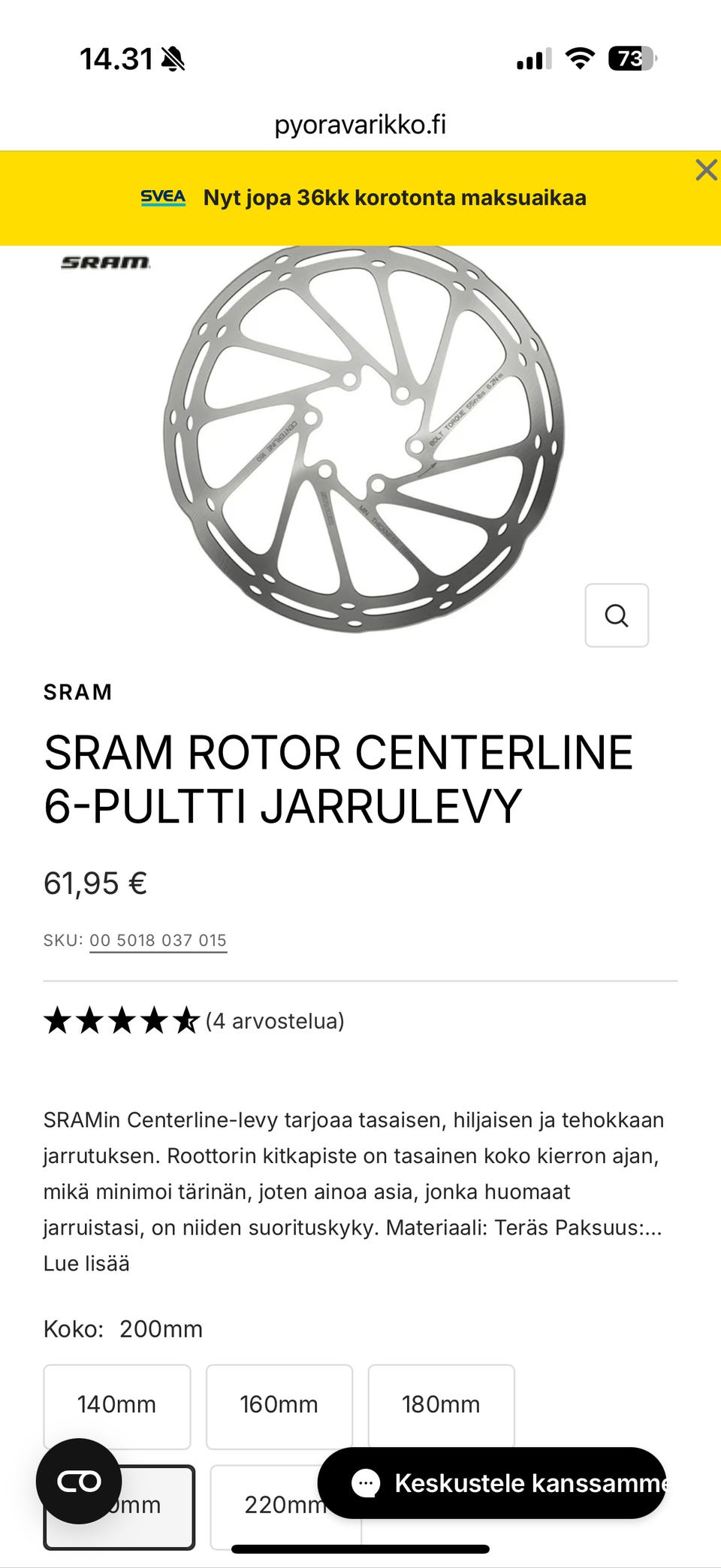The width and height of the screenshot is (721, 1568).
Task: Start chat via Keskustele kanssamme
Action: 492,1483
